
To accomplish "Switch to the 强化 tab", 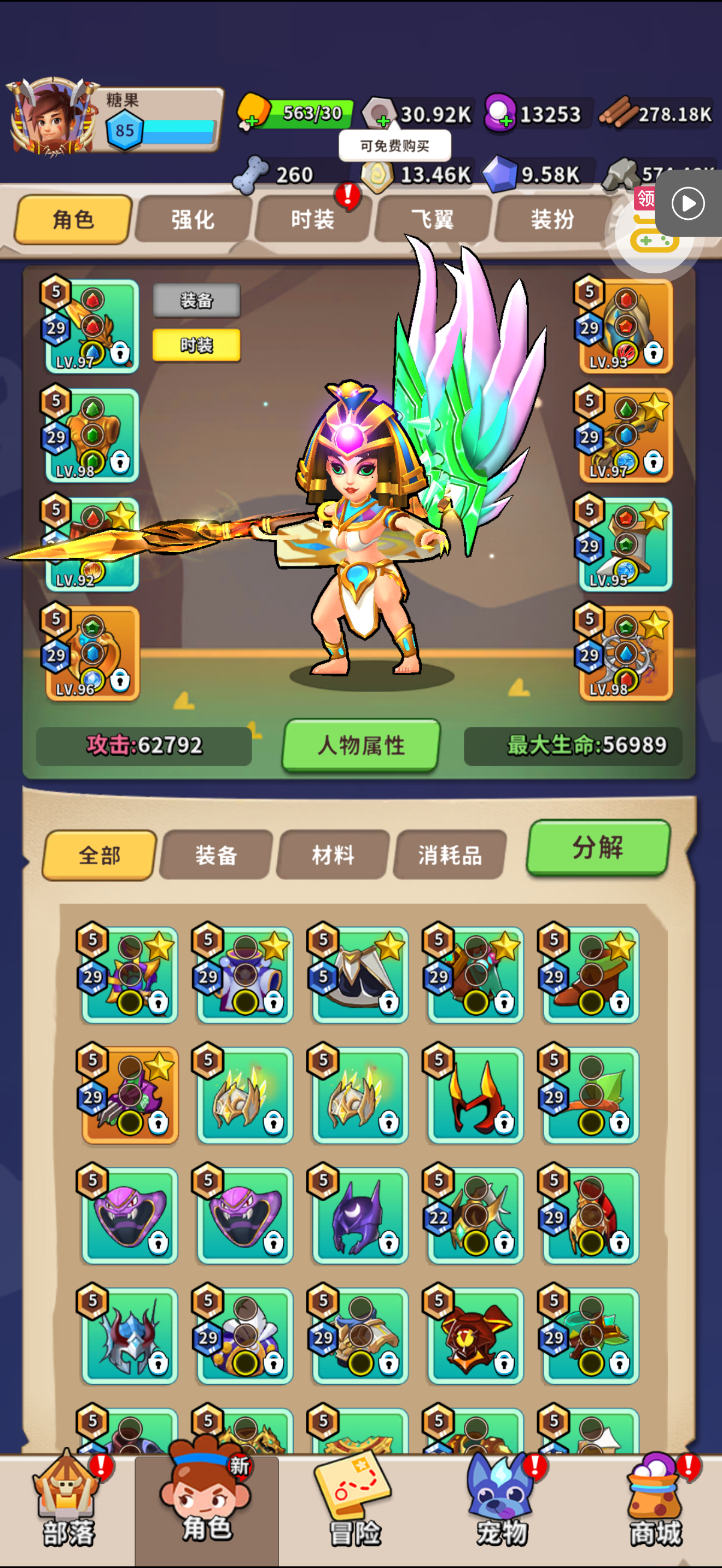I will pyautogui.click(x=193, y=219).
